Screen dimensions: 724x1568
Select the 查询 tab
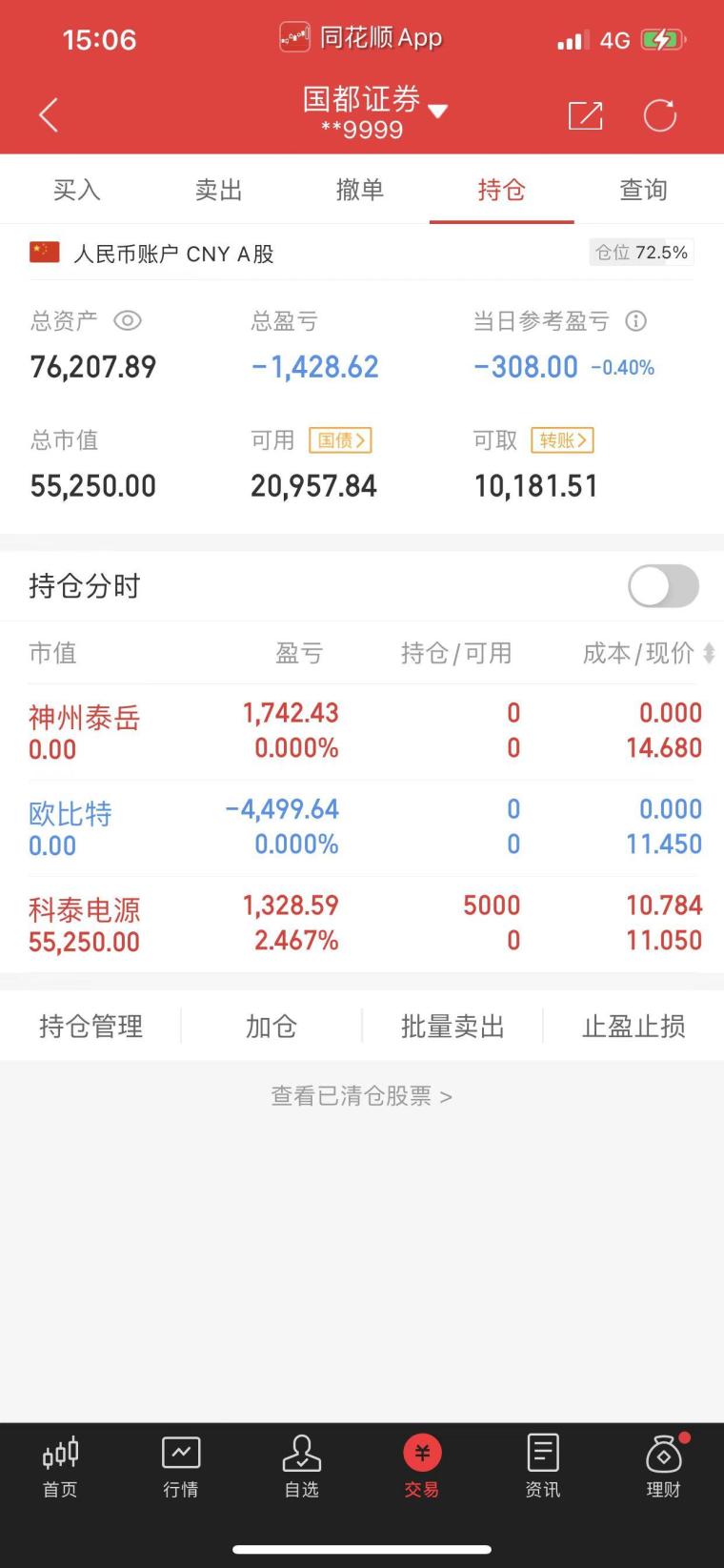(x=643, y=190)
